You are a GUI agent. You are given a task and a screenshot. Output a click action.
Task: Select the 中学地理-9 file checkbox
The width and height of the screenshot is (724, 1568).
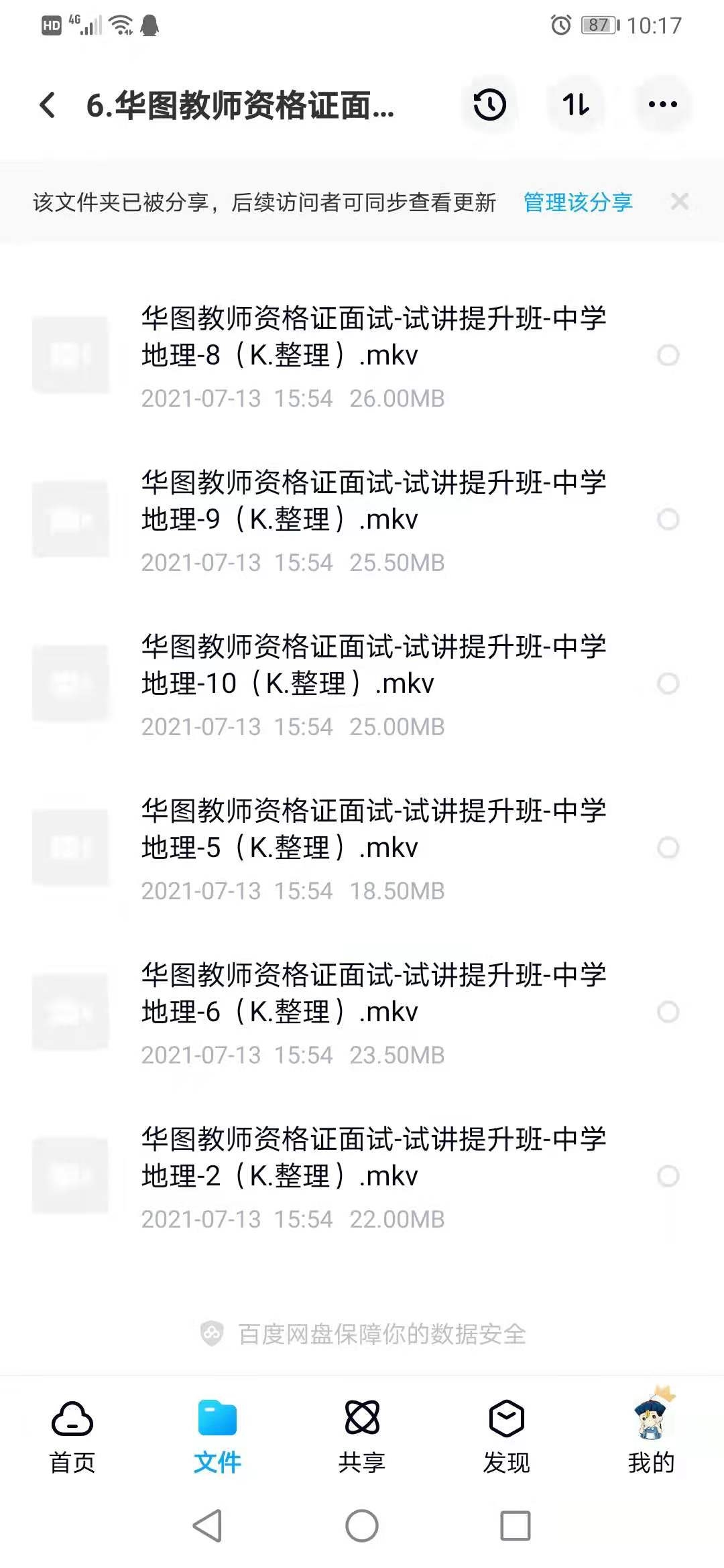[668, 519]
